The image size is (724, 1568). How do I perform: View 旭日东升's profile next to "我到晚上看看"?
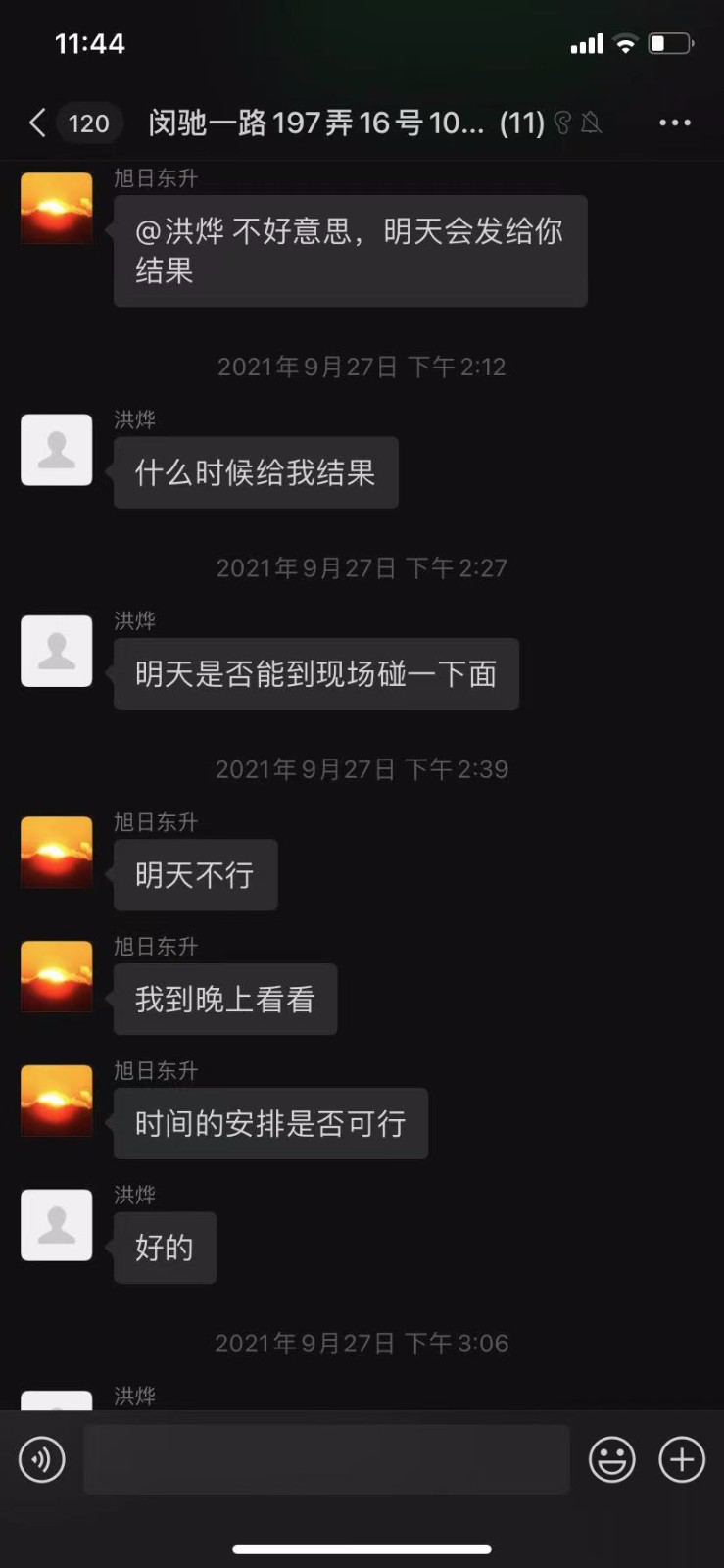(57, 976)
